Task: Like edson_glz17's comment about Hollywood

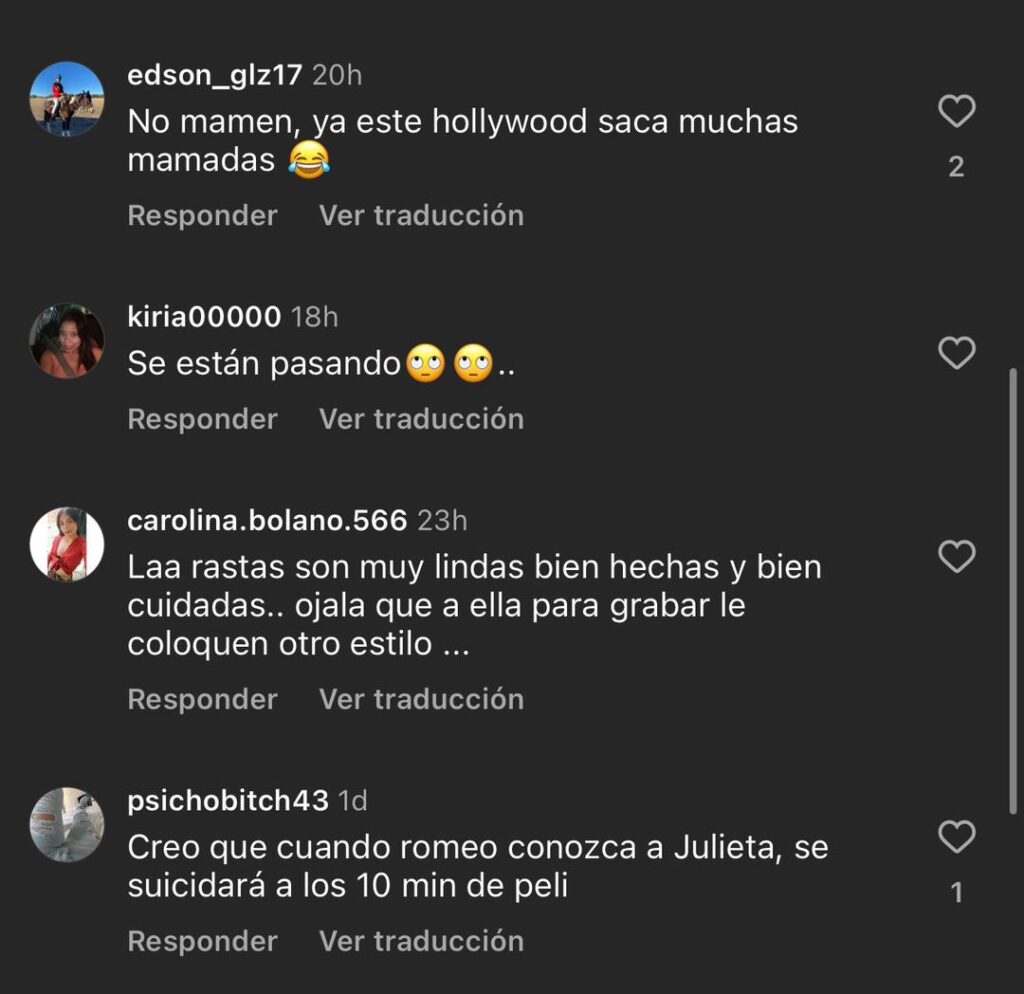Action: point(956,111)
